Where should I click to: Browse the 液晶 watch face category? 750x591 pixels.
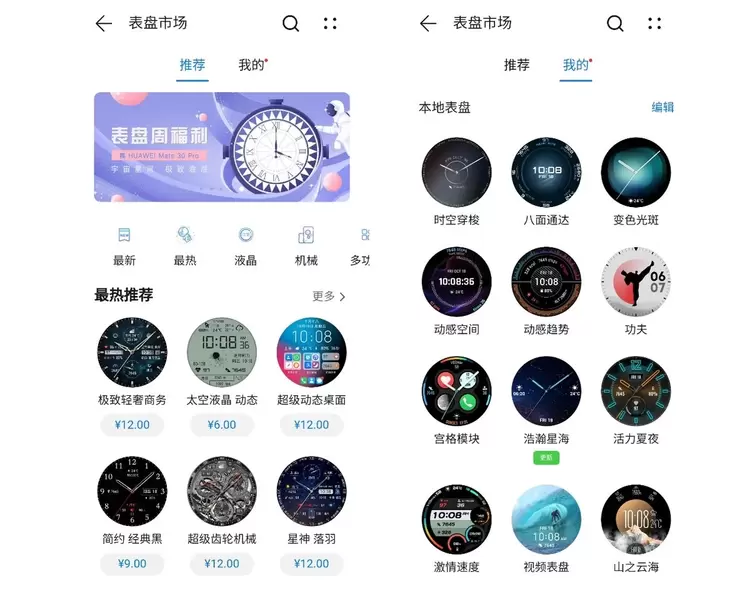tap(246, 245)
